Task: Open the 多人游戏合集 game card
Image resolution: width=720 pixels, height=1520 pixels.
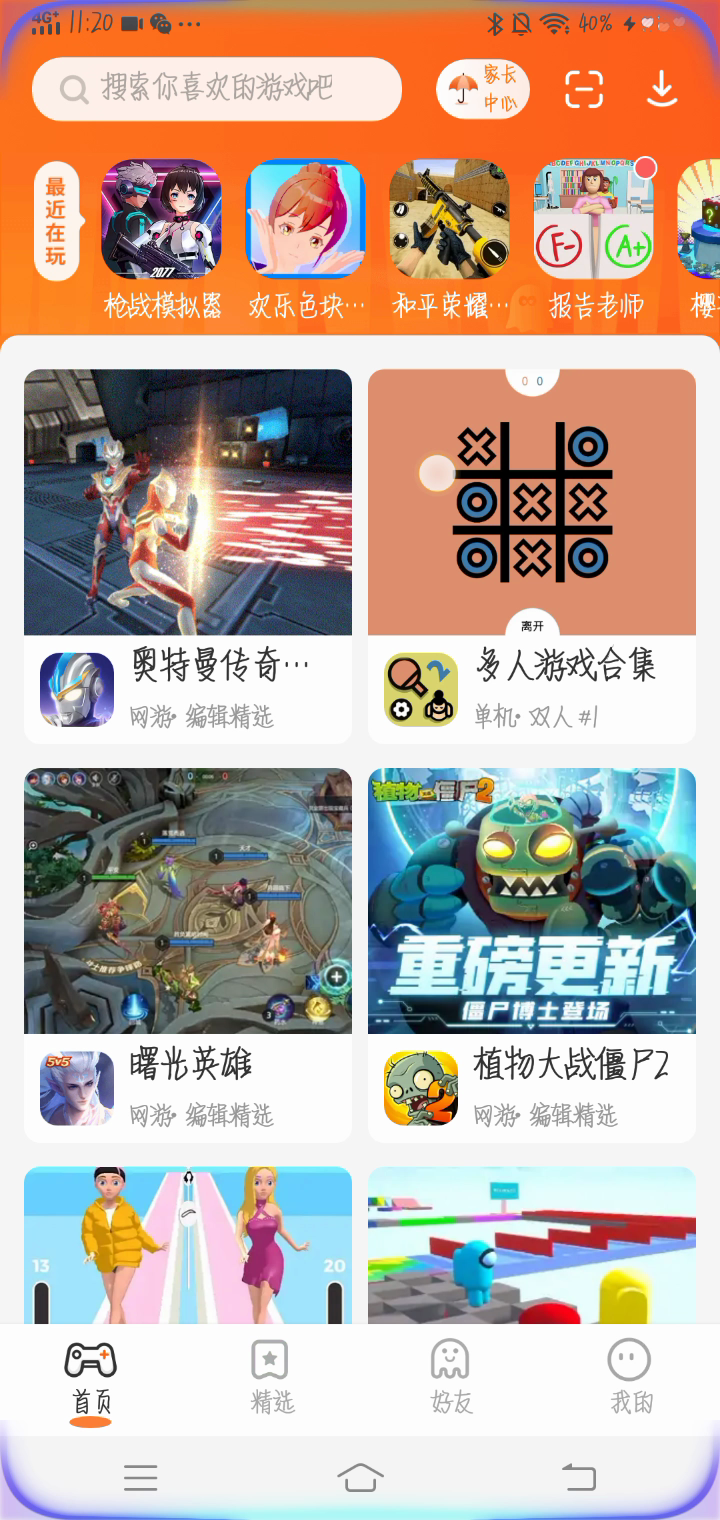Action: (532, 555)
